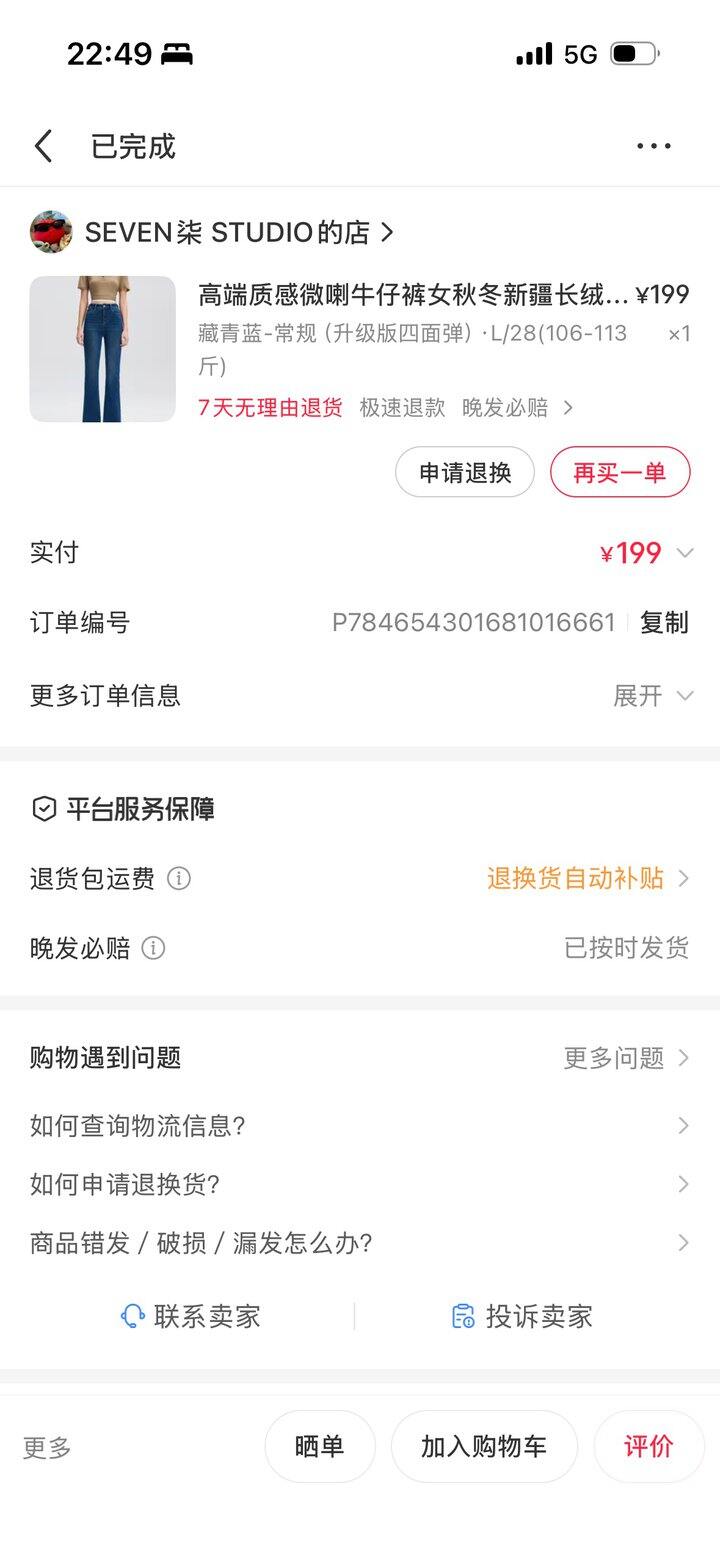Open 如何查询物流信息 question
The width and height of the screenshot is (720, 1560).
pyautogui.click(x=360, y=1126)
